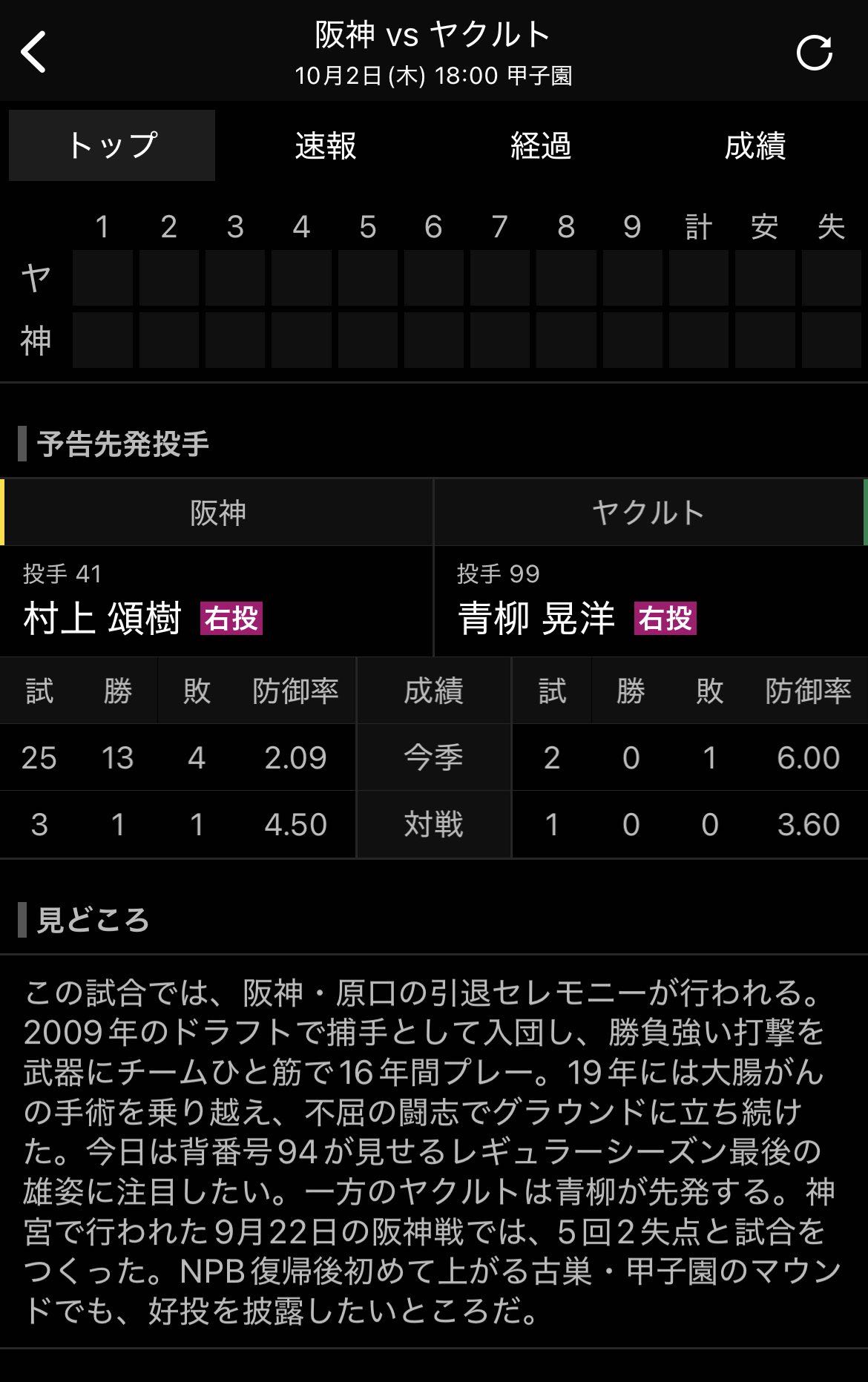Image resolution: width=868 pixels, height=1382 pixels.
Task: Switch to the 経過 tab
Action: point(541,145)
